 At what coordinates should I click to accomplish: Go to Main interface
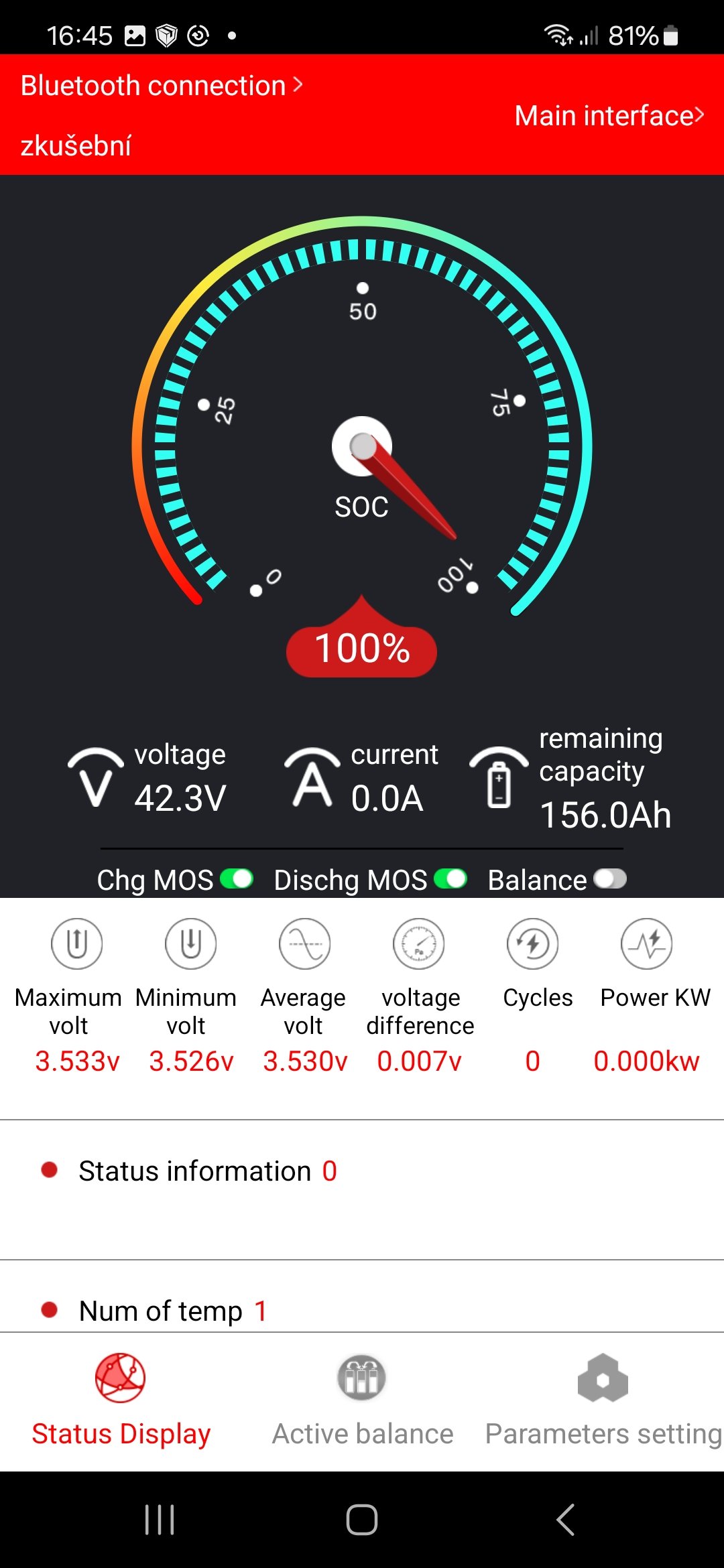tap(609, 115)
